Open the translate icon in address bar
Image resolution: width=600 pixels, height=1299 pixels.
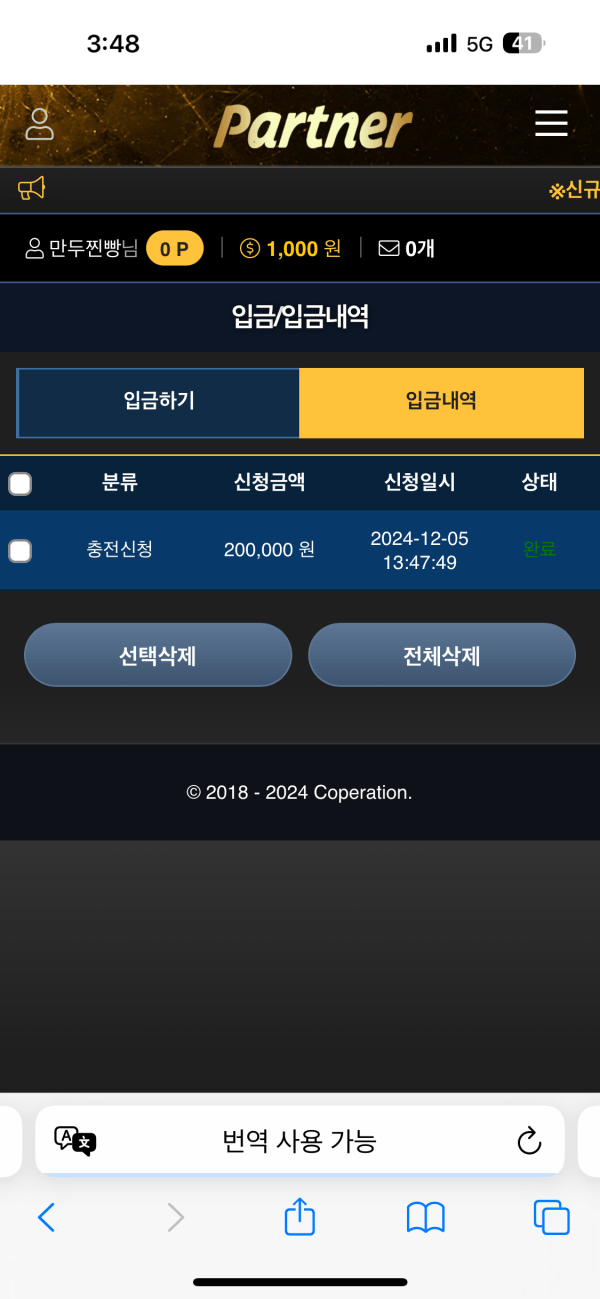(75, 1141)
